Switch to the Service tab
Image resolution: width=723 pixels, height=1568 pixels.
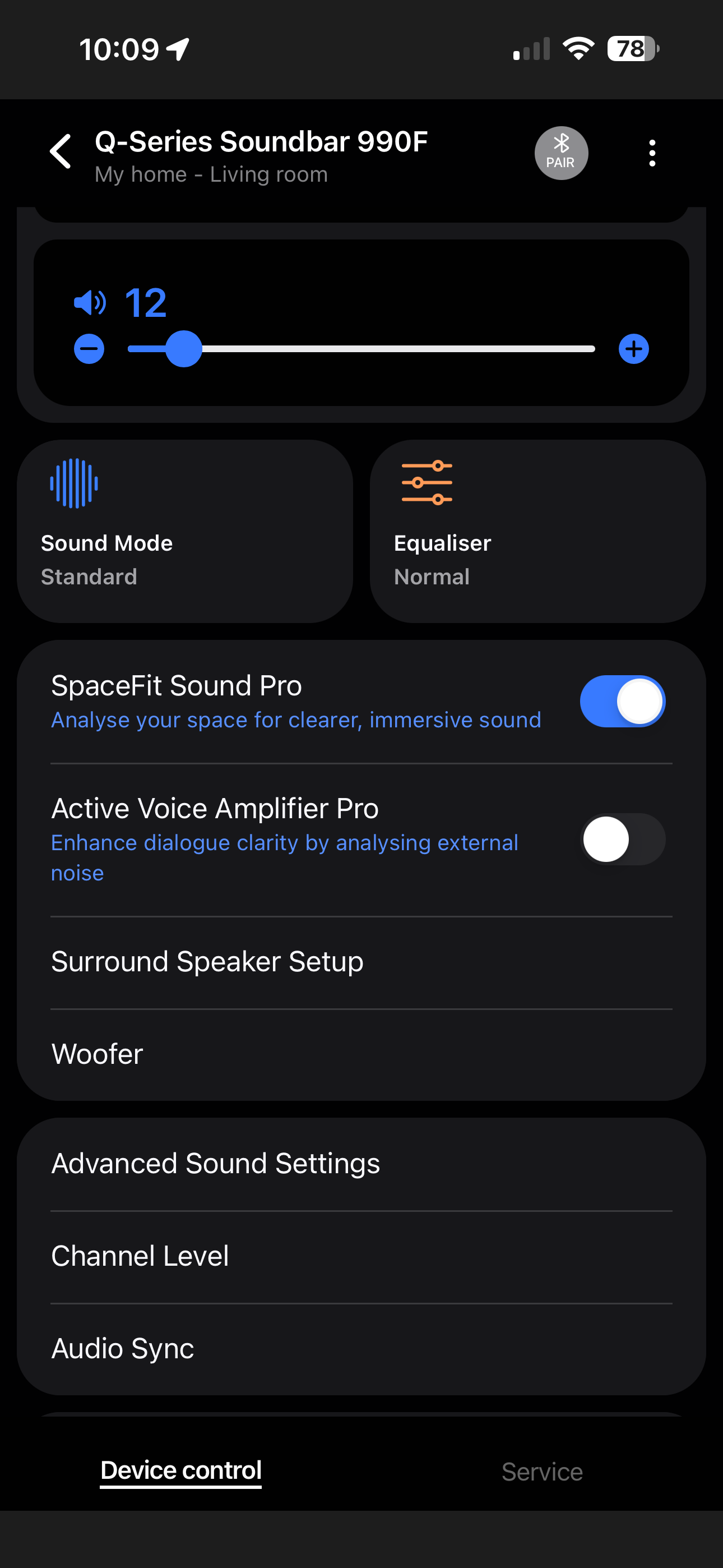[x=541, y=1472]
